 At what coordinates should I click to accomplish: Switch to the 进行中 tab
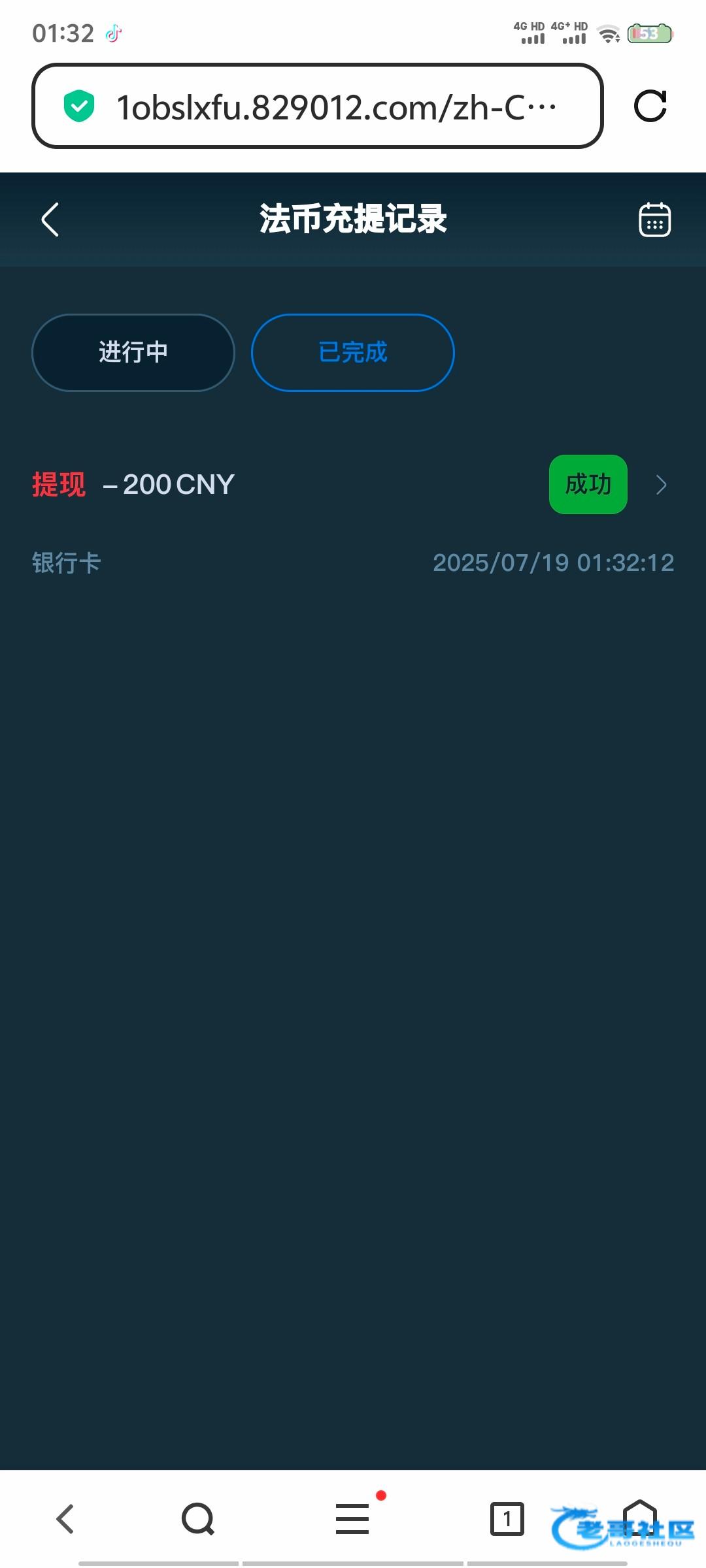[x=133, y=353]
